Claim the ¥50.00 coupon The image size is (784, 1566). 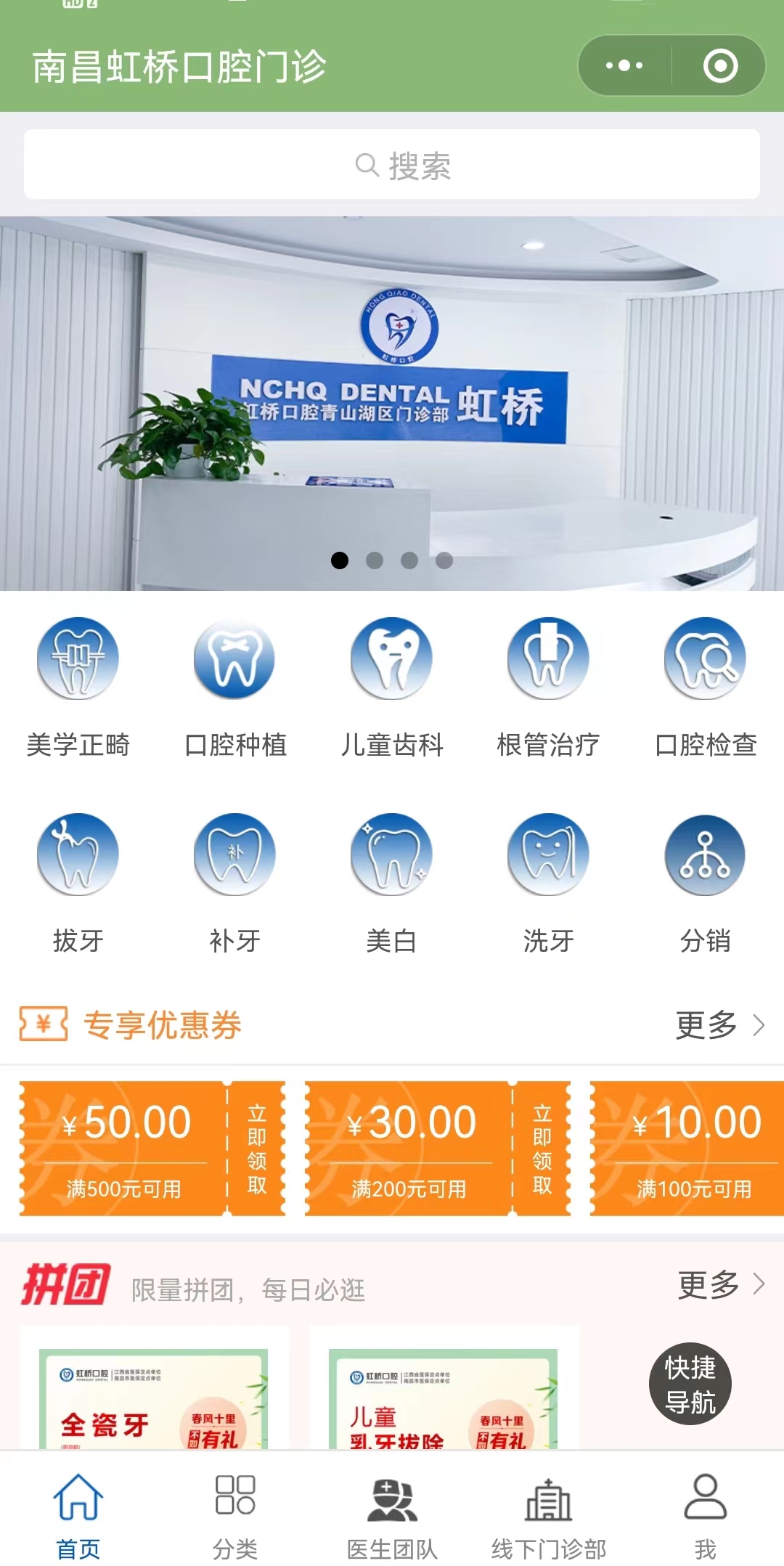coord(256,1148)
